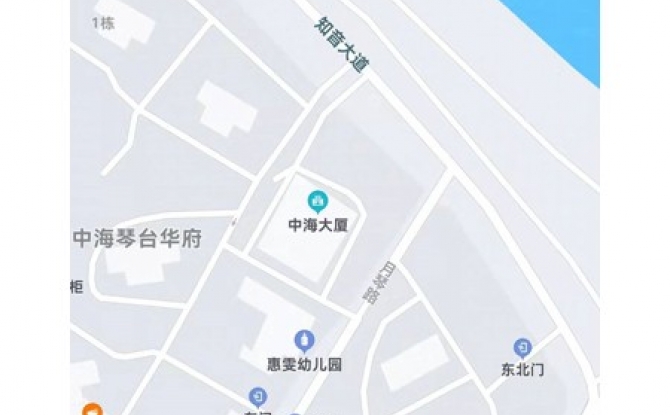Select the 中海大厦 building marker
The height and width of the screenshot is (415, 670).
(317, 200)
